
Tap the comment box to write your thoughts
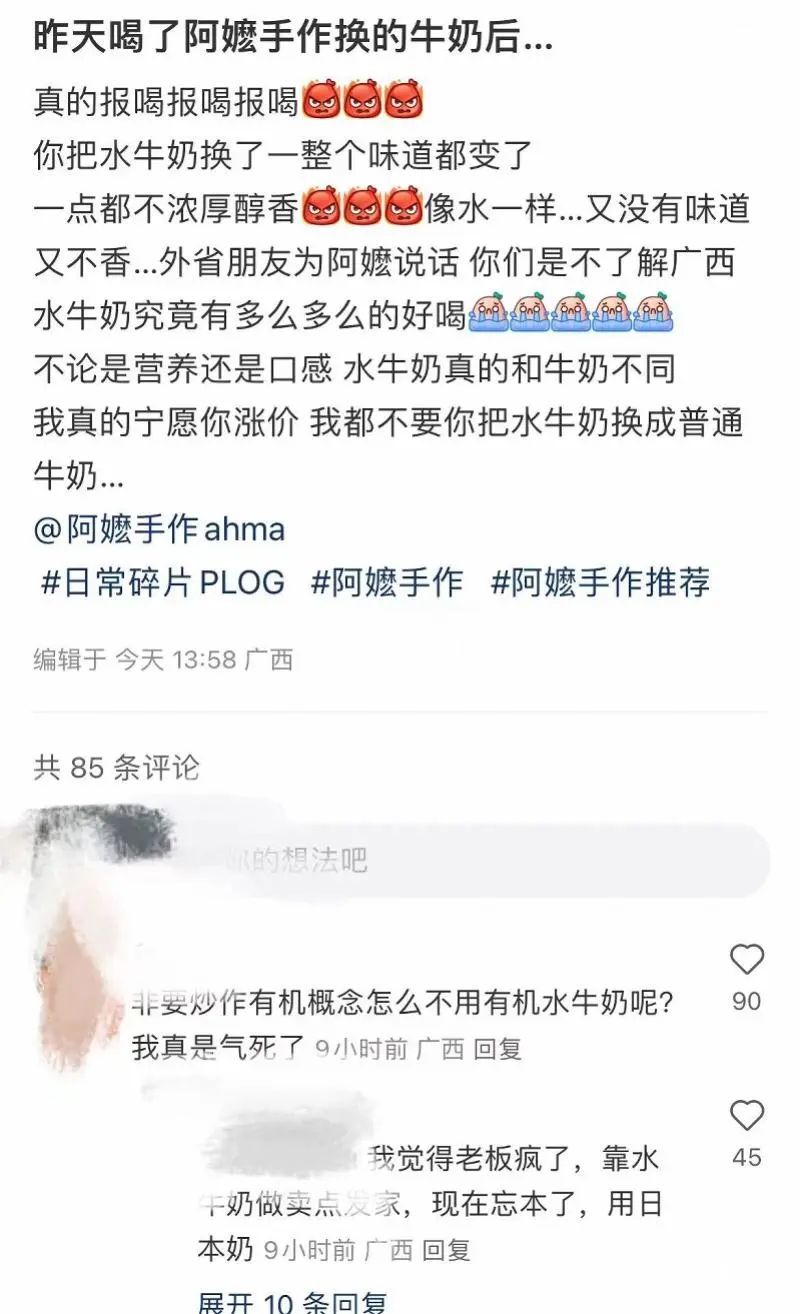(x=450, y=859)
